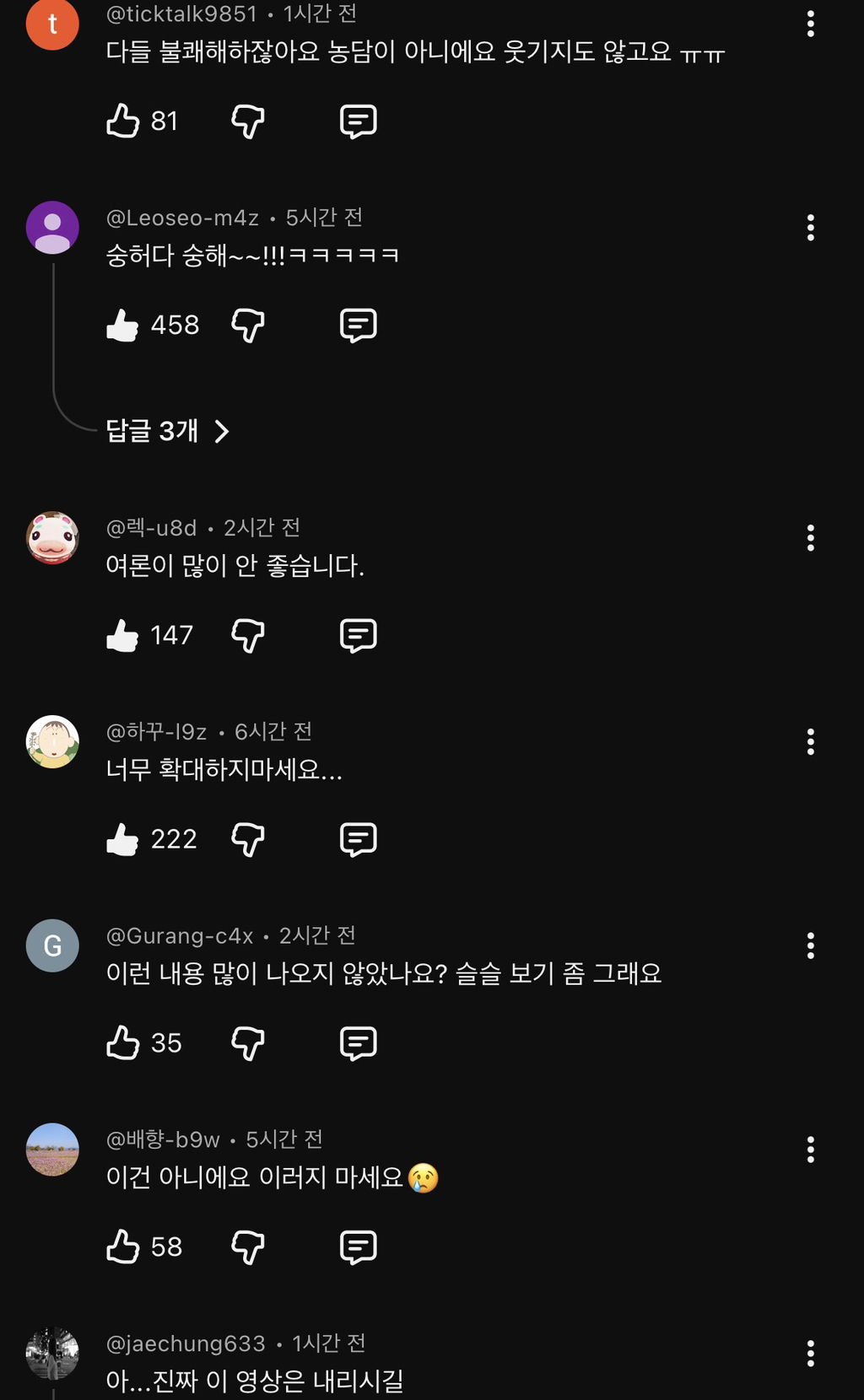Open the overflow menu on @ticktalk9851's comment
Screen dimensions: 864x1400
click(810, 24)
